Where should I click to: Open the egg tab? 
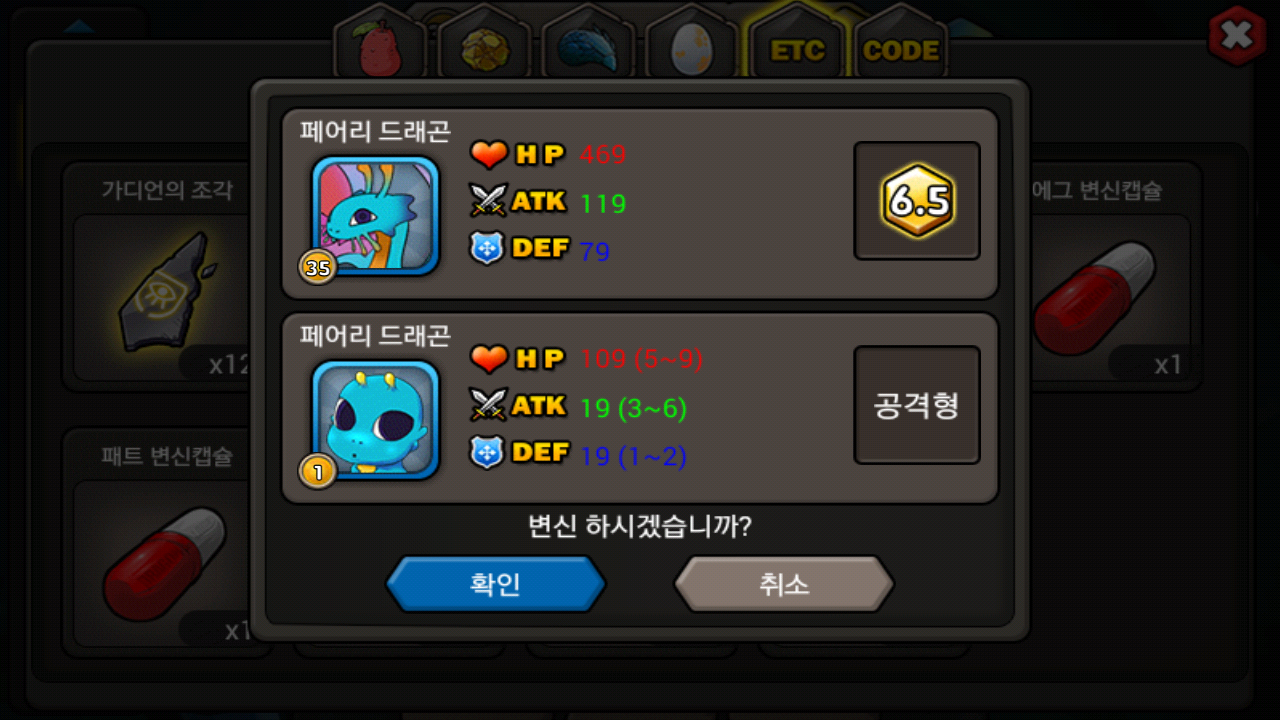(x=692, y=50)
